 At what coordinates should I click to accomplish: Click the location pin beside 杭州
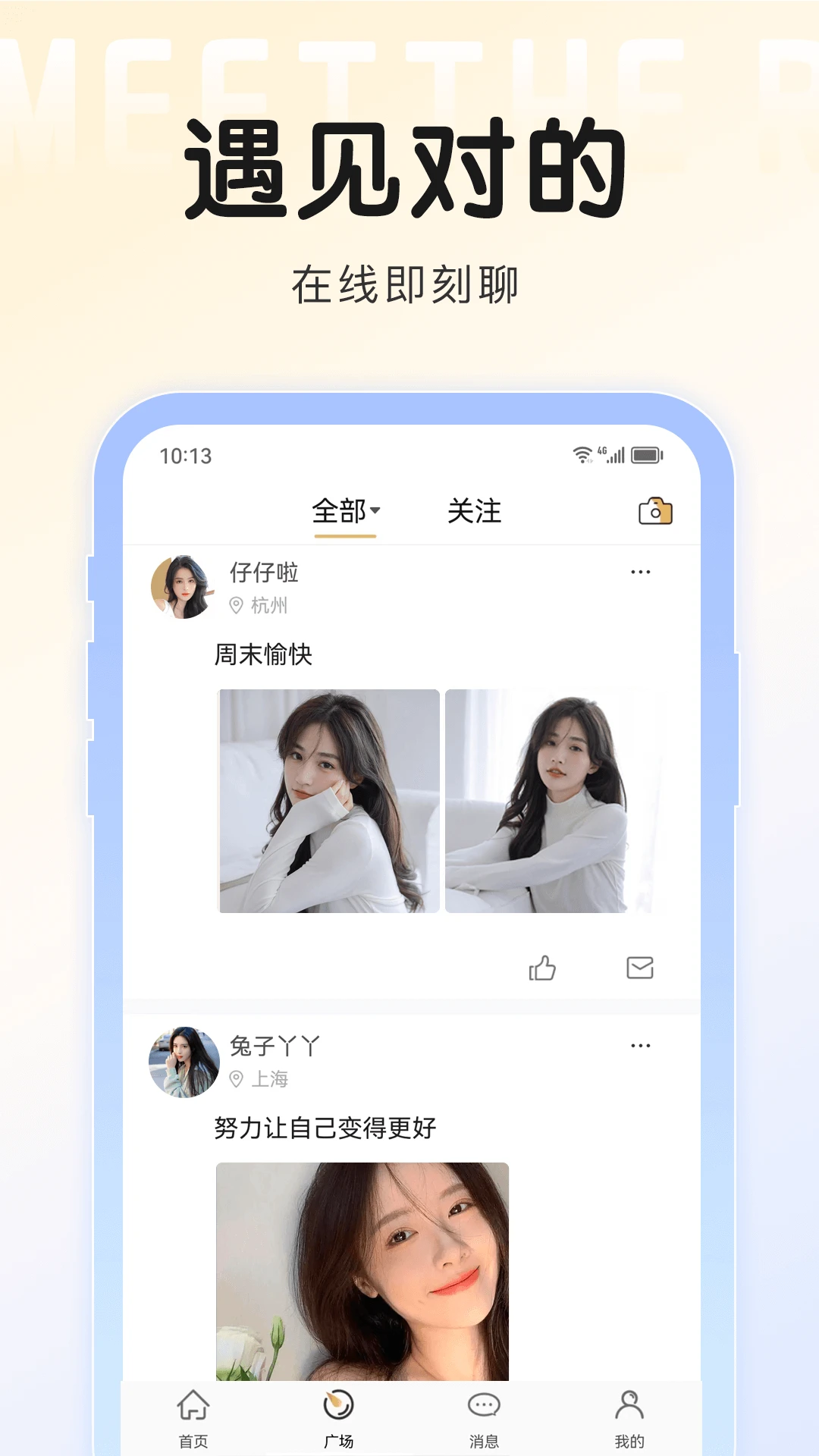[x=235, y=605]
